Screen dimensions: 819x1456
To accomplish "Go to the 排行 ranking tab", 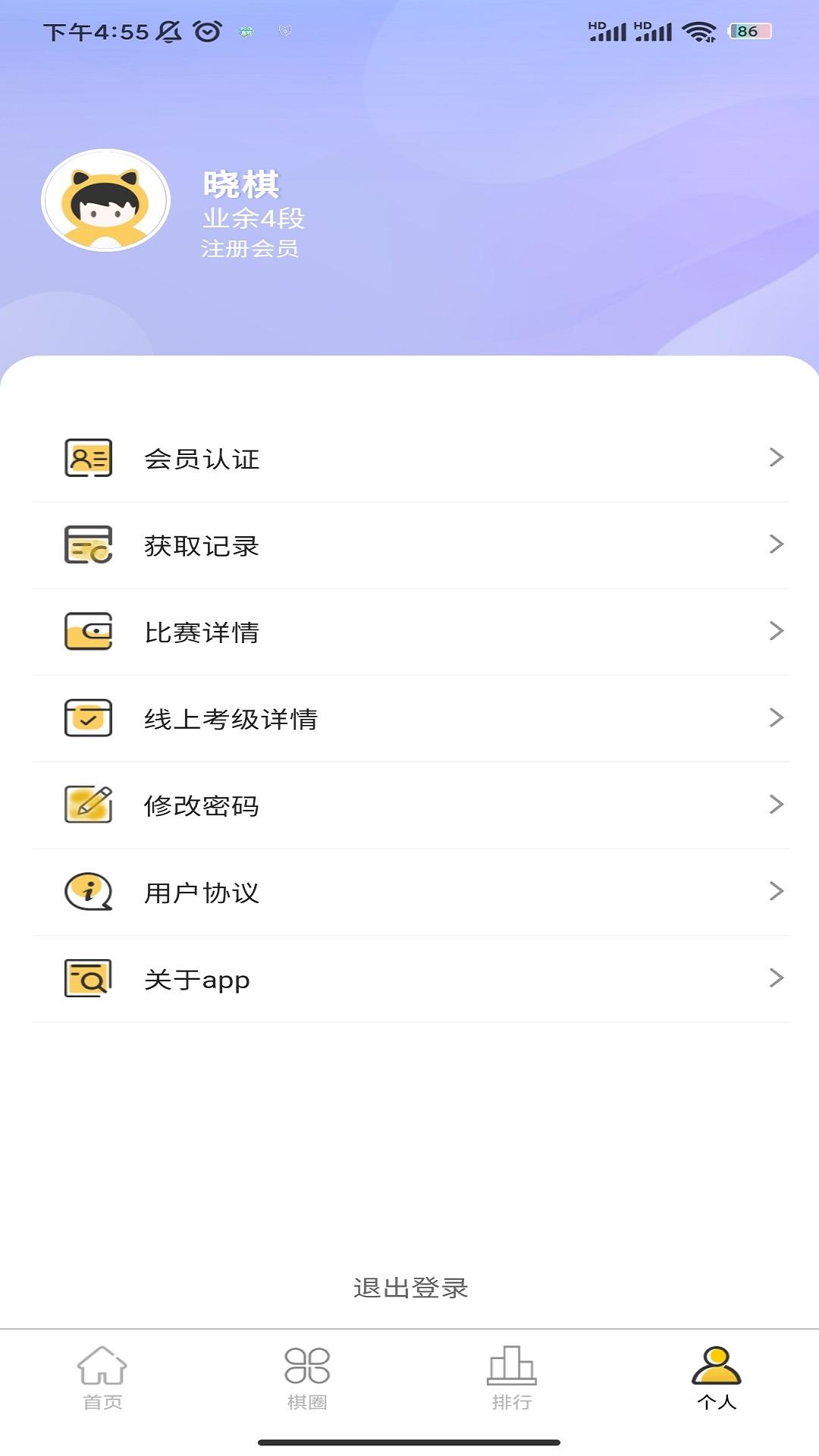I will coord(512,1377).
